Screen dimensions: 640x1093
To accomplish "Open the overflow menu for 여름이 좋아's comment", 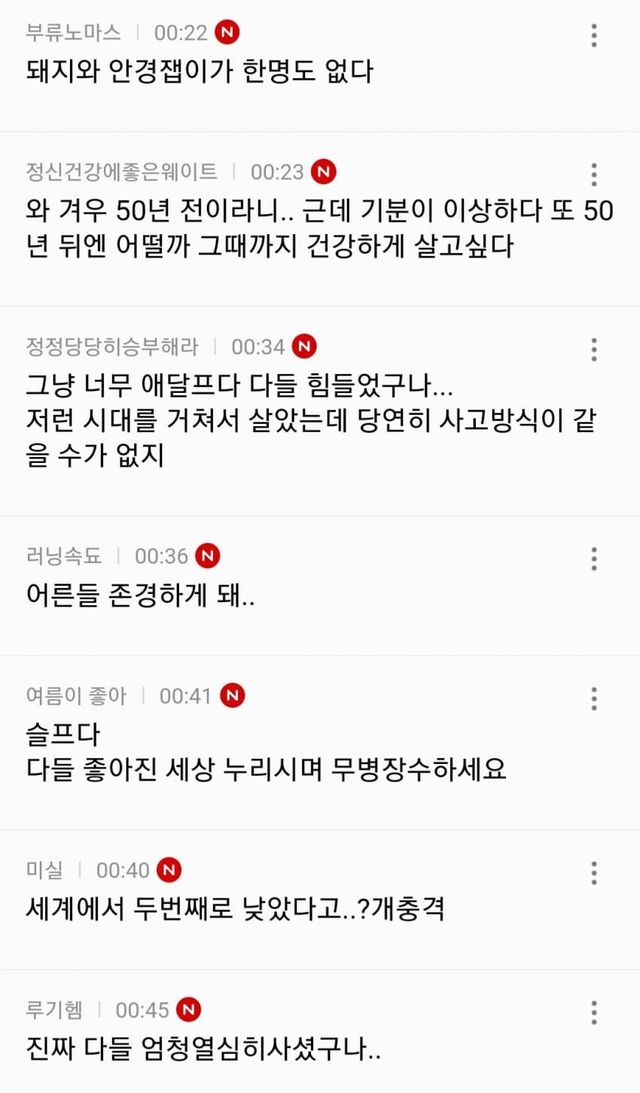I will click(x=594, y=698).
